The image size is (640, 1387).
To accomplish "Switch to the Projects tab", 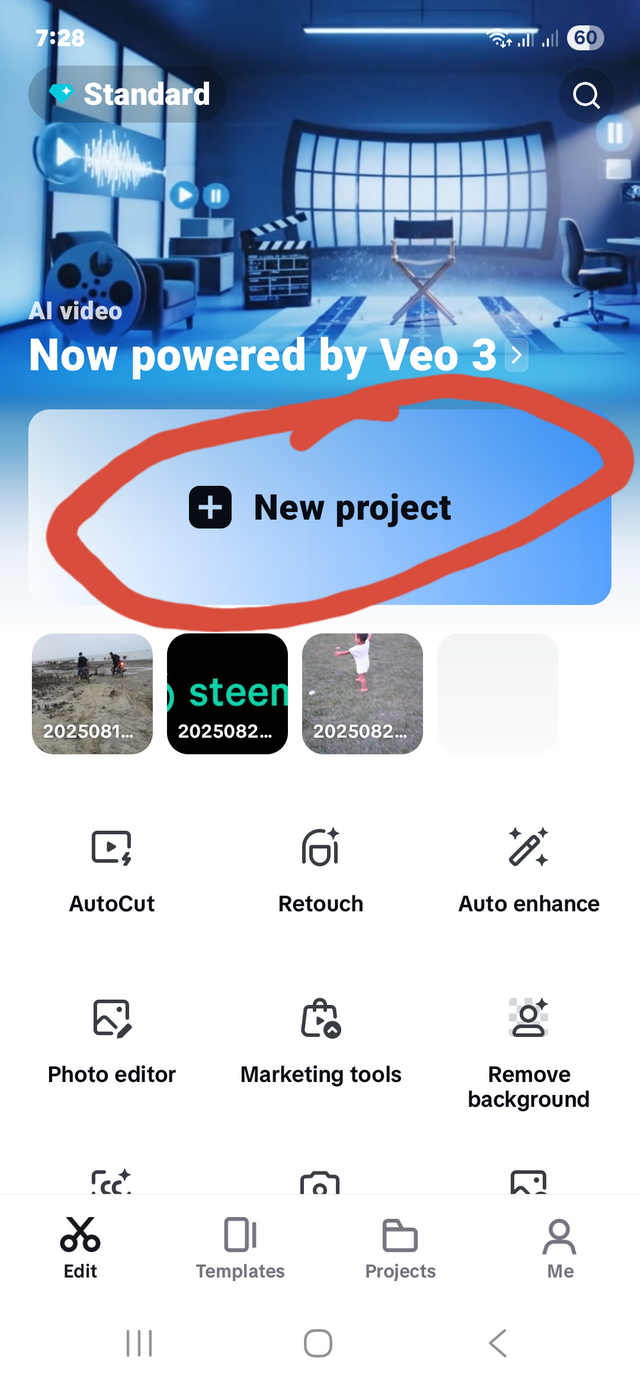I will pyautogui.click(x=400, y=1248).
